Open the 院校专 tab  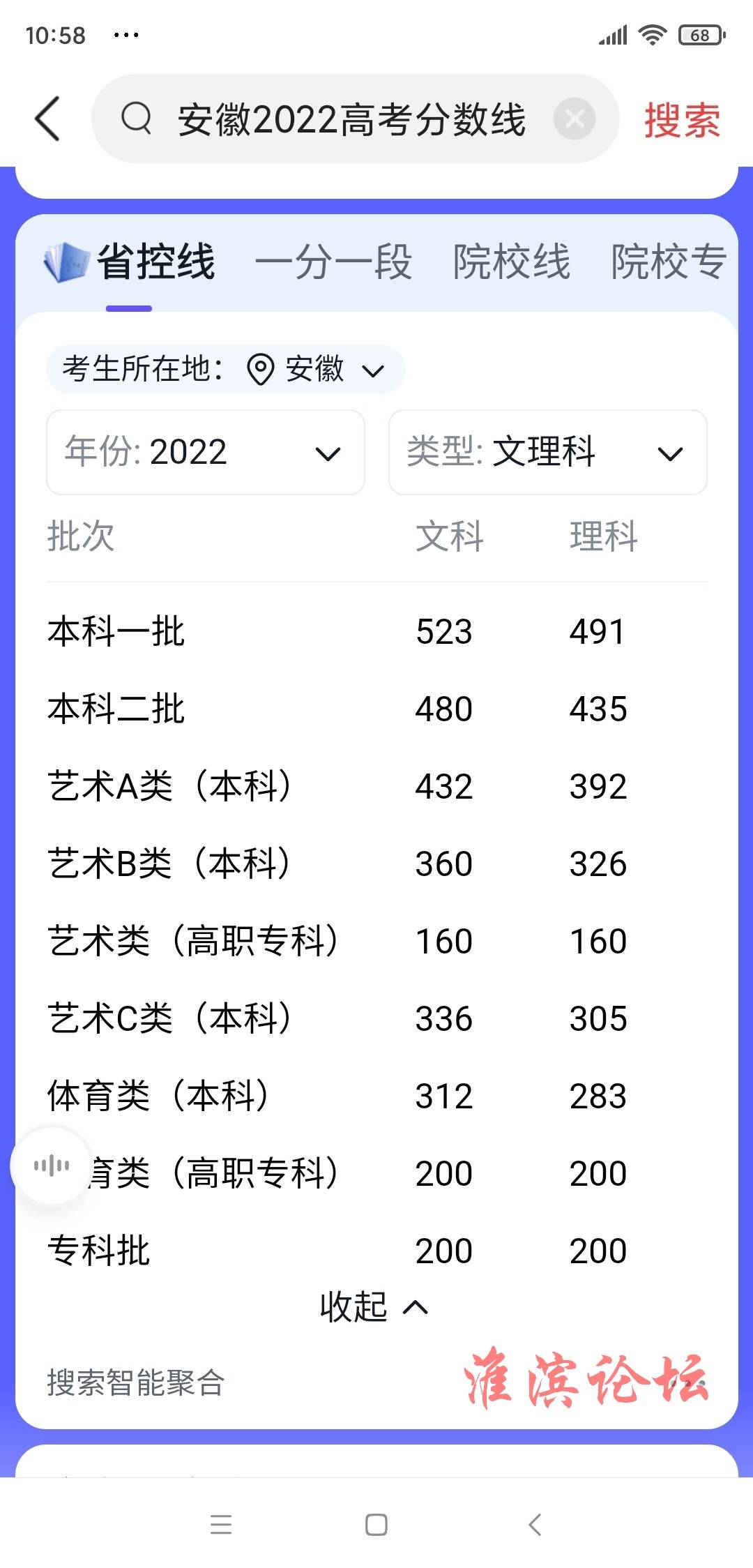click(x=669, y=263)
